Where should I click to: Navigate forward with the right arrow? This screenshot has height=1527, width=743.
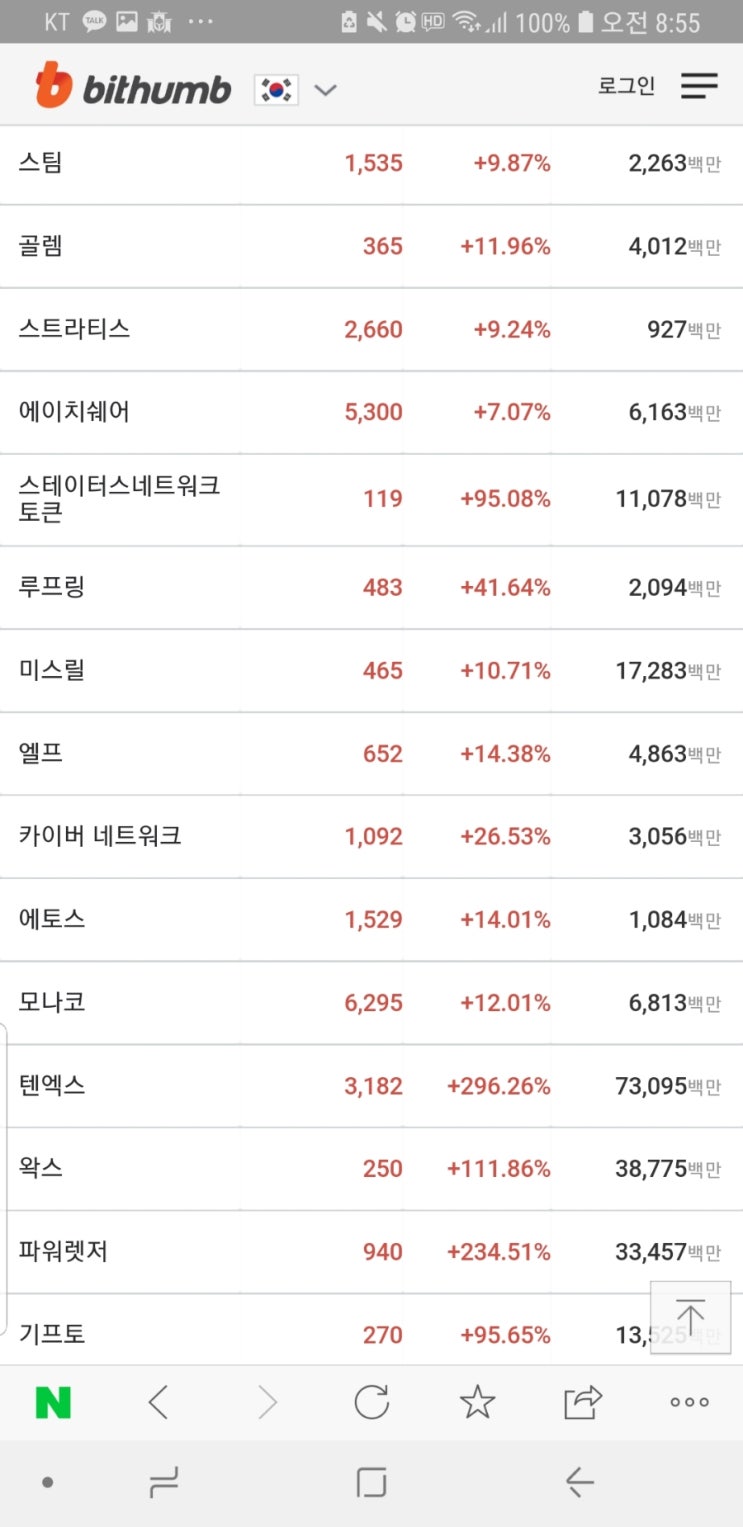pyautogui.click(x=265, y=1402)
